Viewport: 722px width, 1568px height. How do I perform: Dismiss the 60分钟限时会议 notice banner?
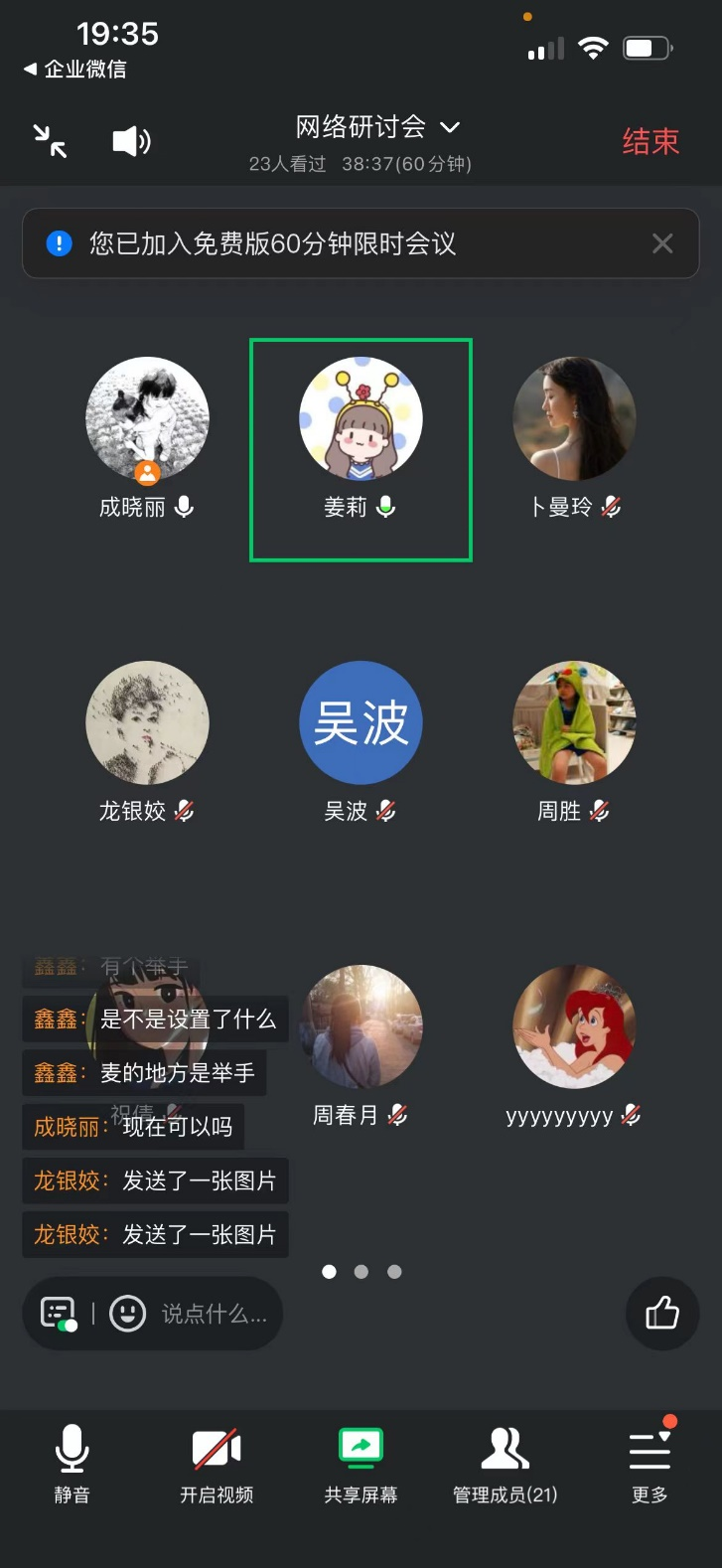point(662,243)
